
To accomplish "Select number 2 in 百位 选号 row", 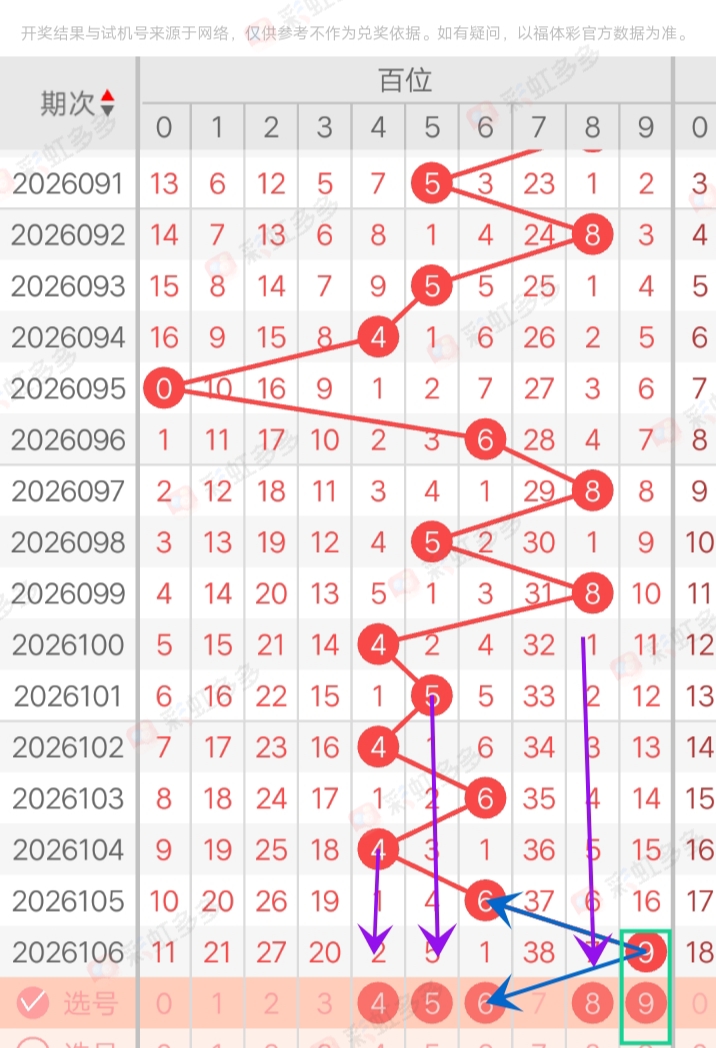I will 271,1002.
